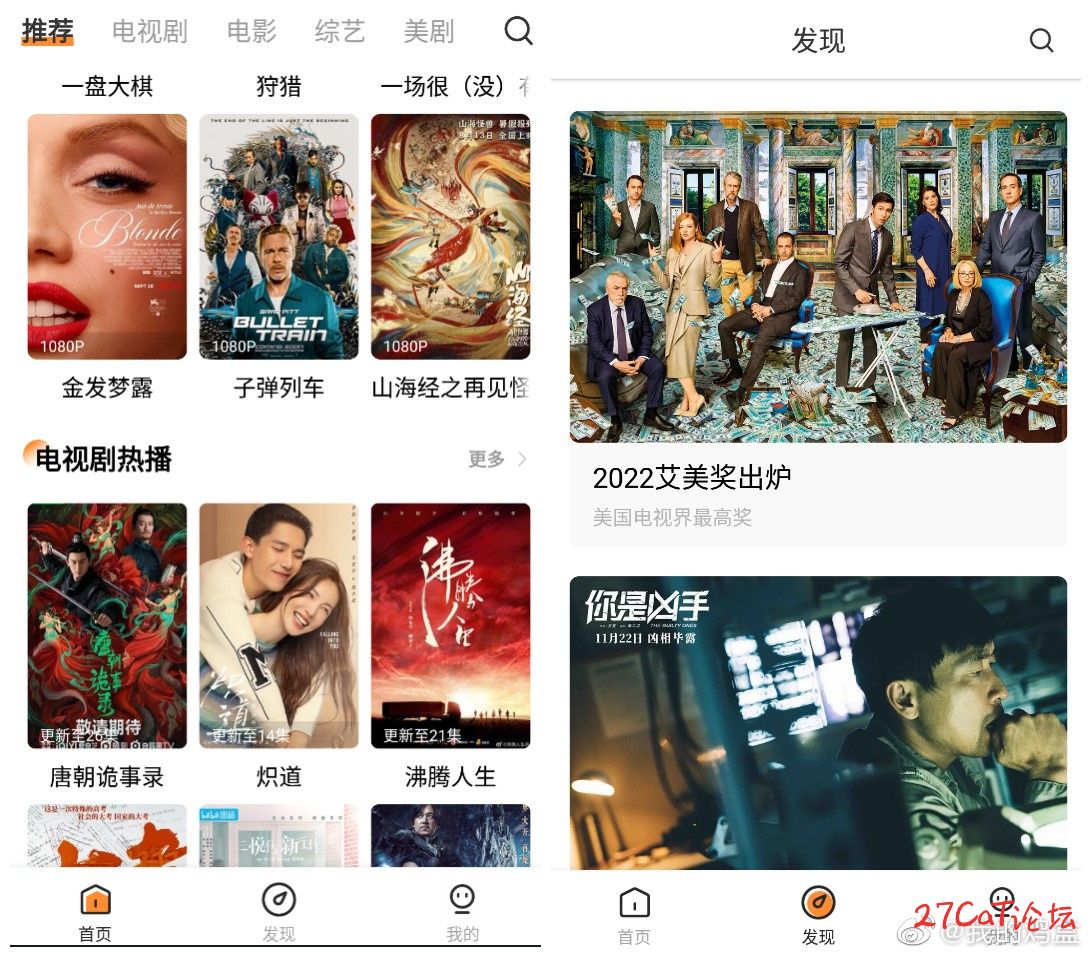Open the 金发梦露 Blonde poster
This screenshot has height=957, width=1091.
click(107, 237)
